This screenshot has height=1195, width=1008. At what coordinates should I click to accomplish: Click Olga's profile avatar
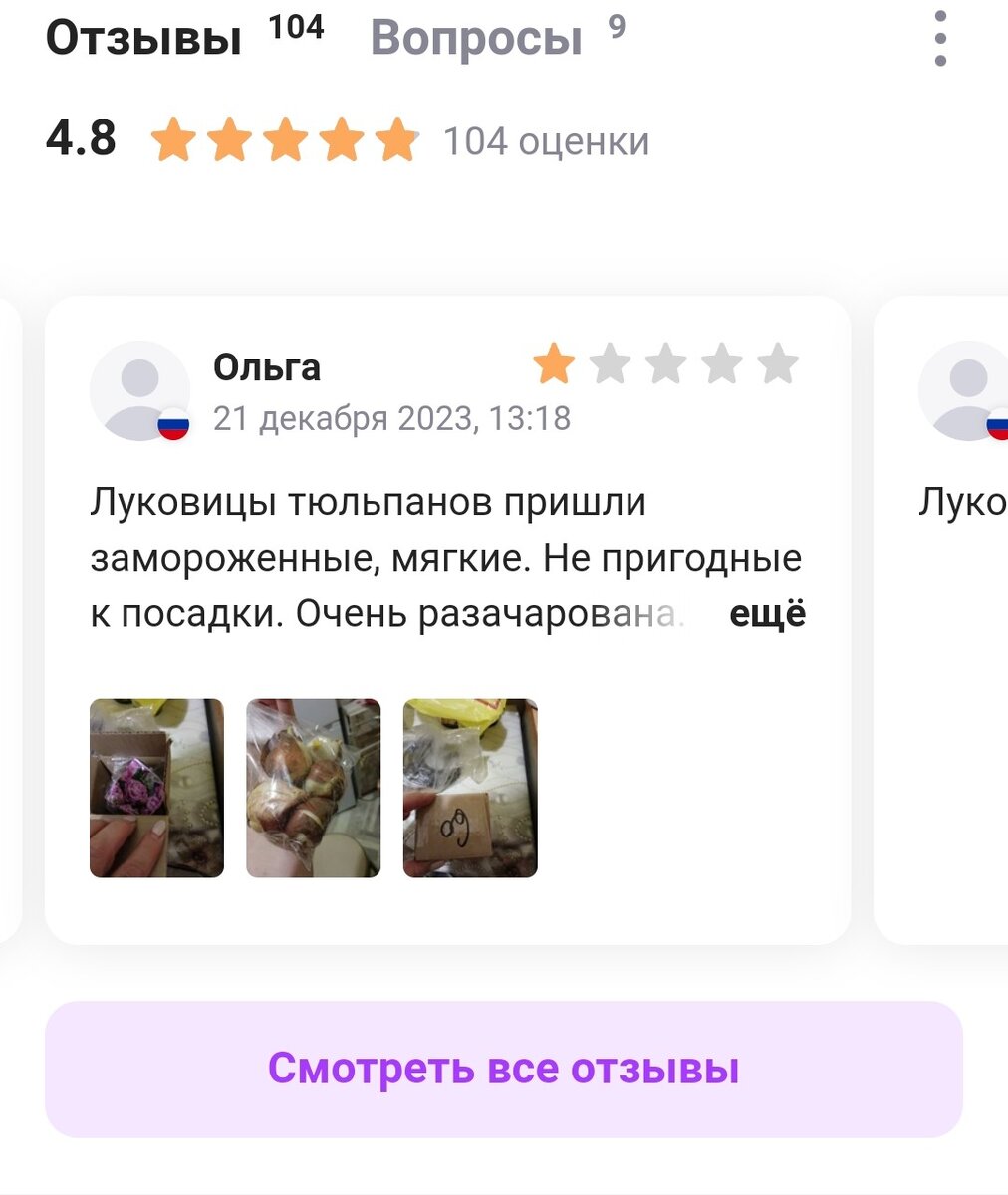coord(141,391)
